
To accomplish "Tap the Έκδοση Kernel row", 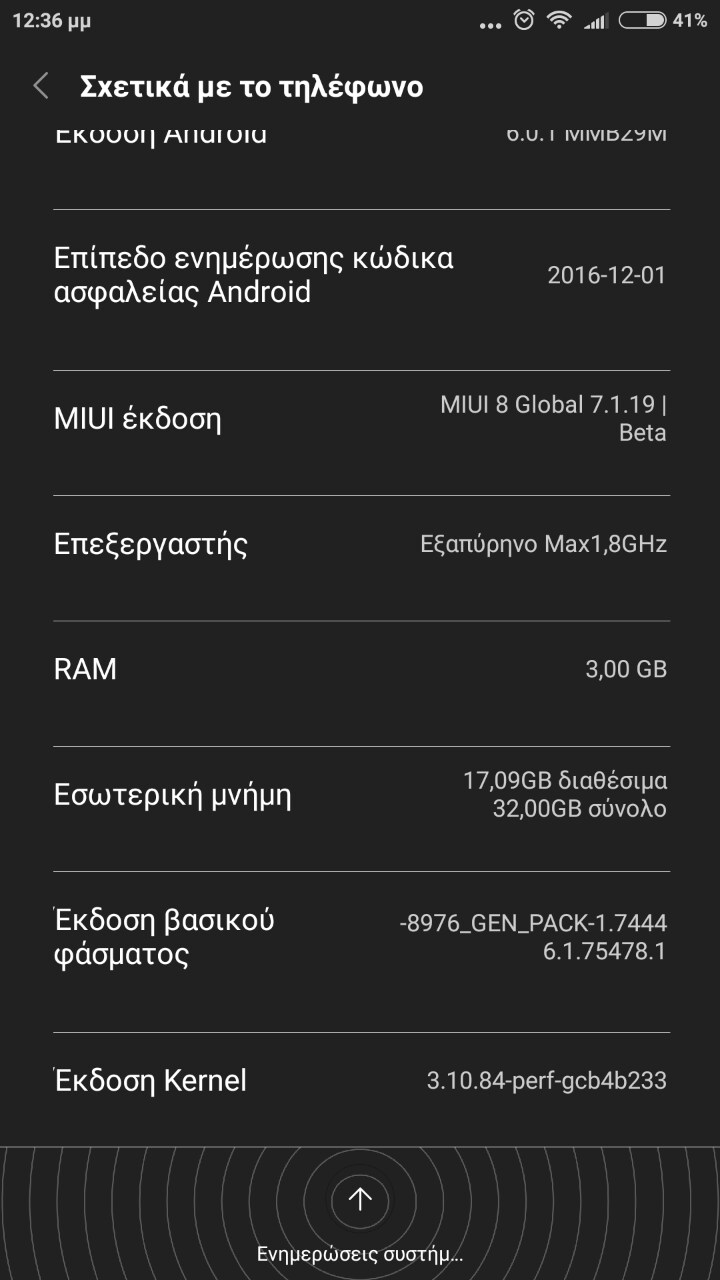I will coord(360,1080).
